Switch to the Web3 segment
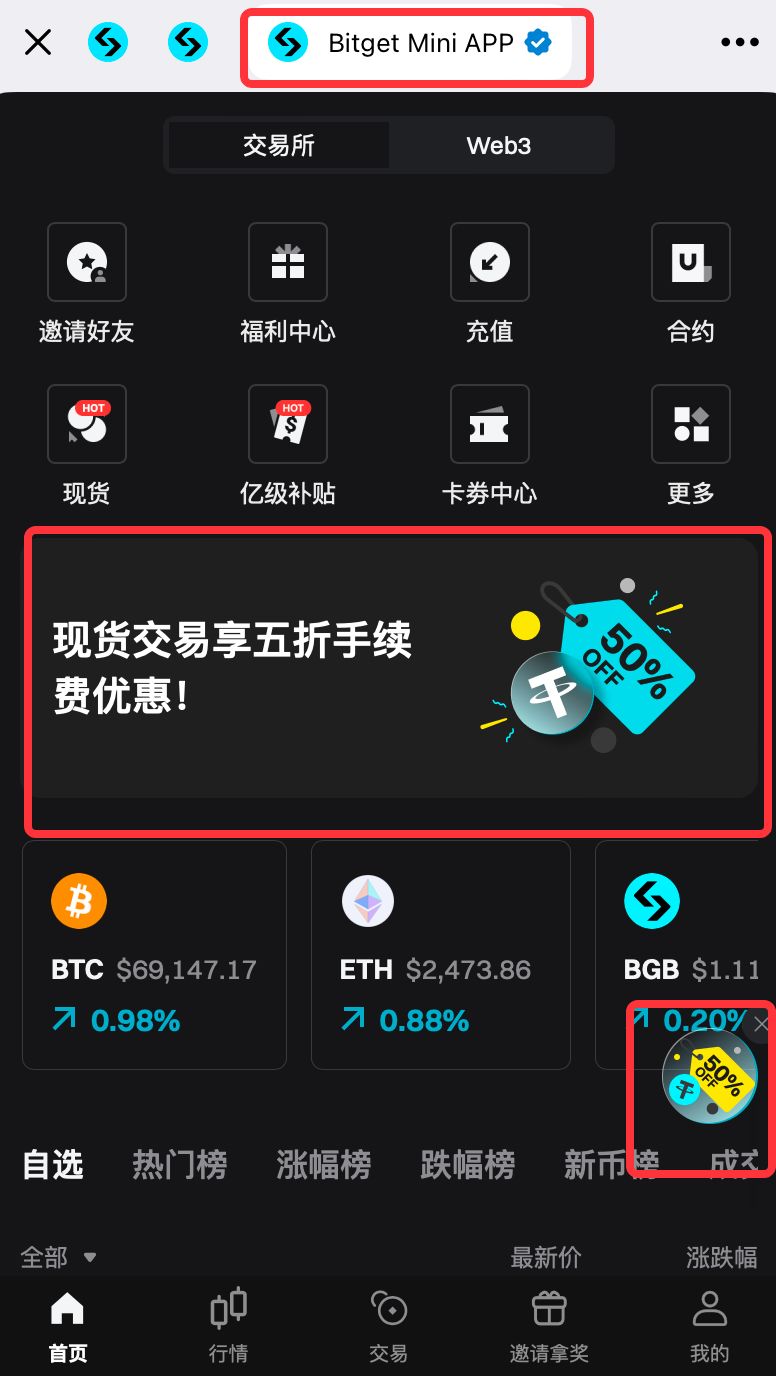 [498, 146]
